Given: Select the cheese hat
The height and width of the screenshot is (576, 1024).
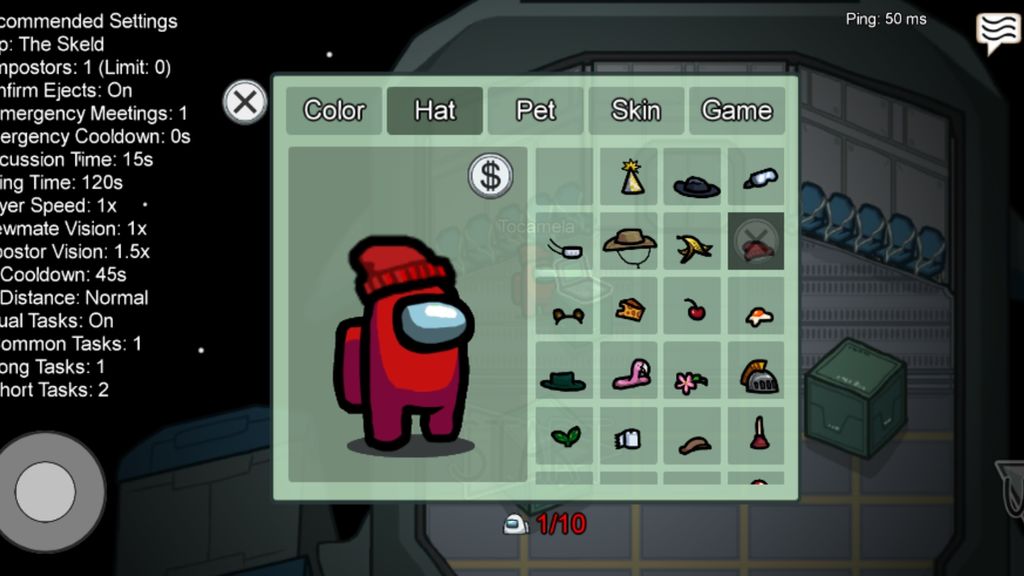Looking at the screenshot, I should pyautogui.click(x=630, y=309).
